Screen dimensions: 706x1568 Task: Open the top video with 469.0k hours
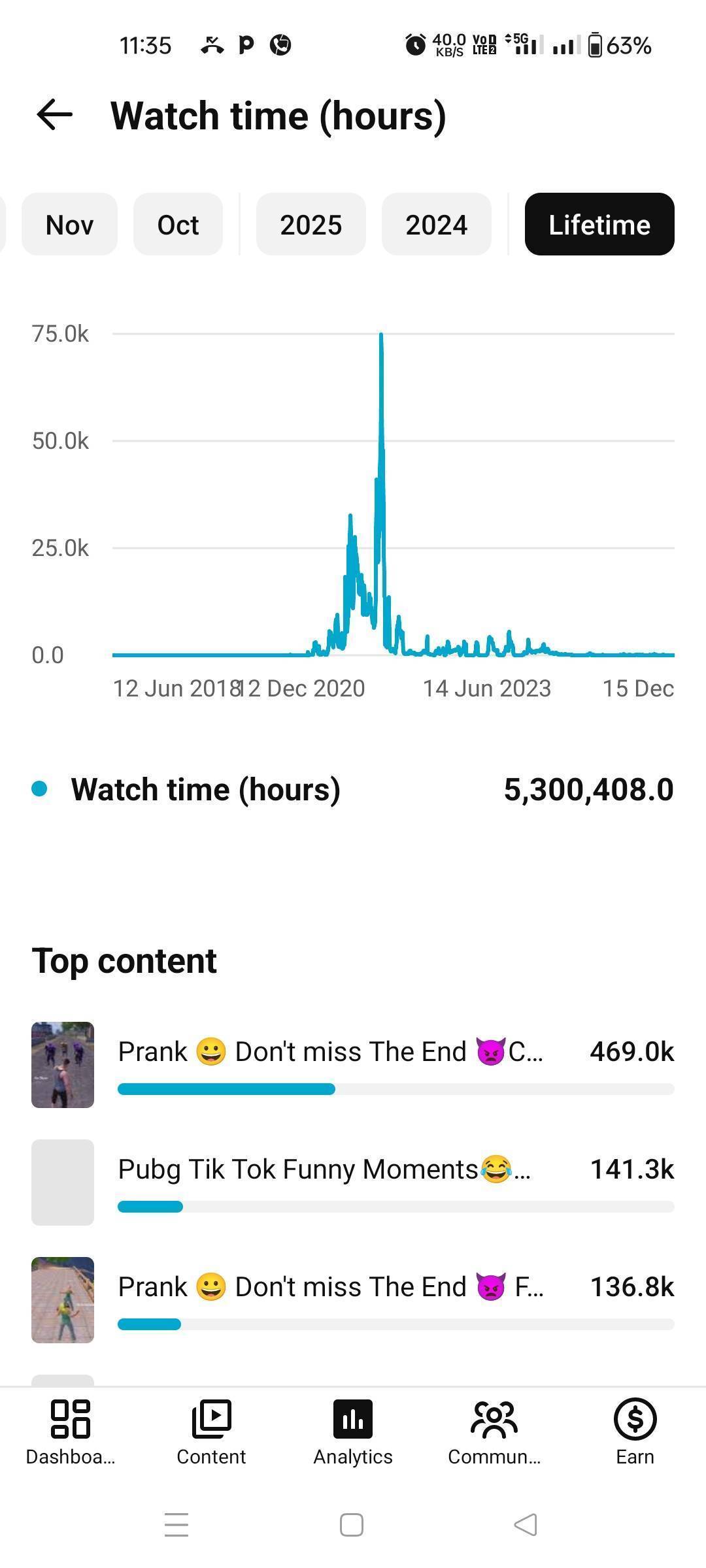(330, 1052)
